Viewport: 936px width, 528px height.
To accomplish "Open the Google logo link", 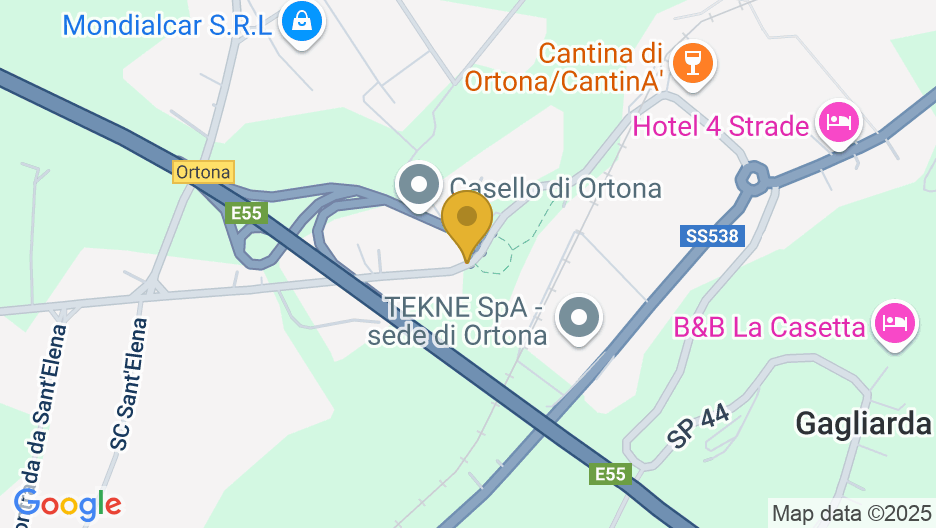I will tap(68, 504).
